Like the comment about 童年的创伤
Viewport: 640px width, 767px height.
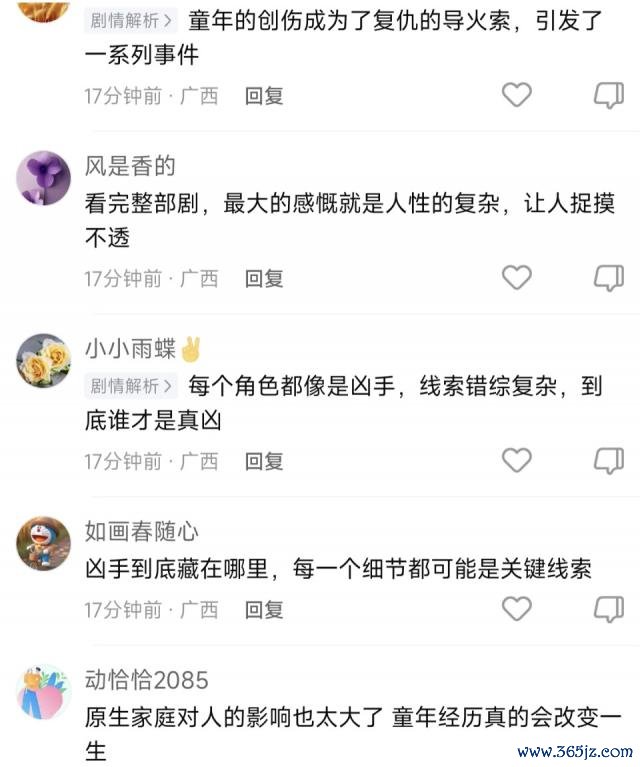(x=516, y=95)
